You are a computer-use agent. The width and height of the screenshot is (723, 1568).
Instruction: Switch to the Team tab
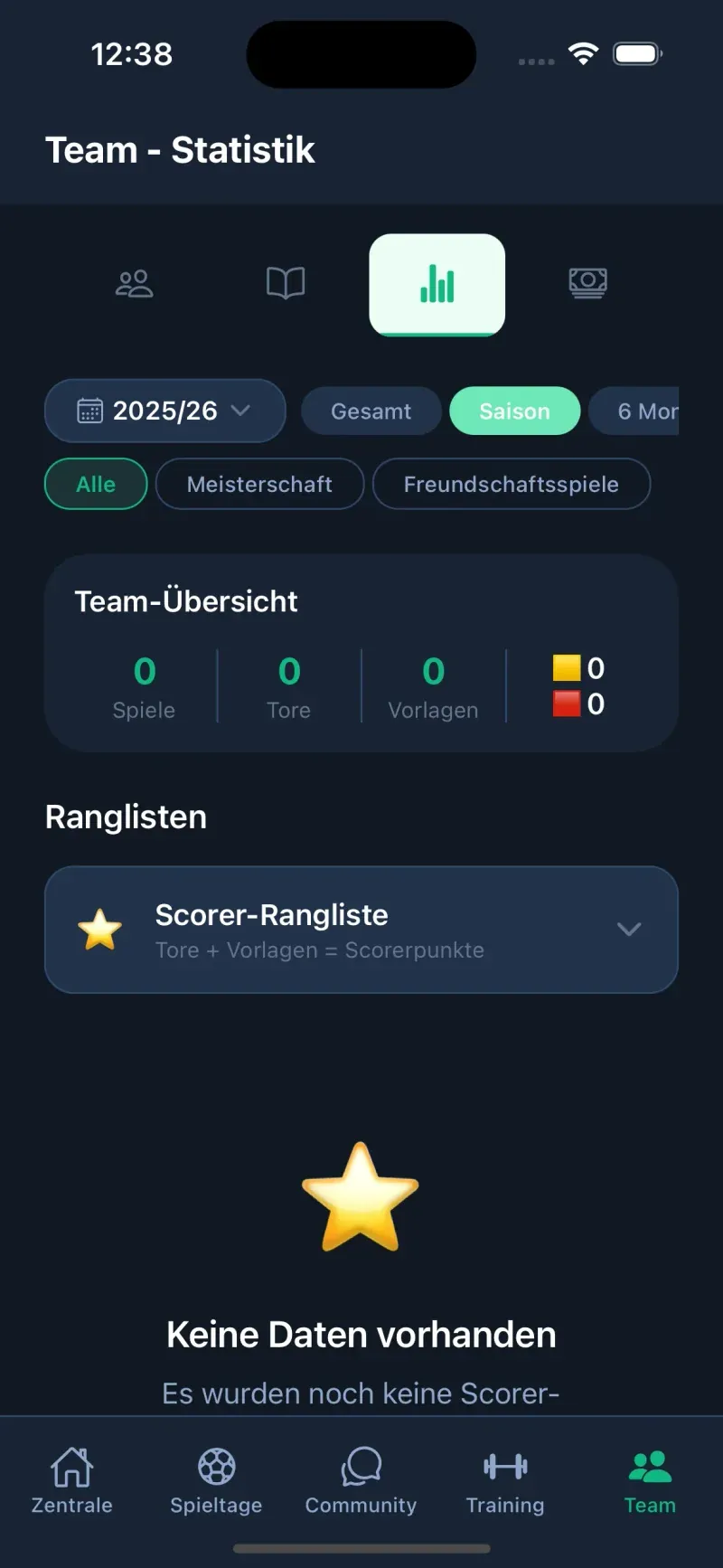click(649, 1478)
